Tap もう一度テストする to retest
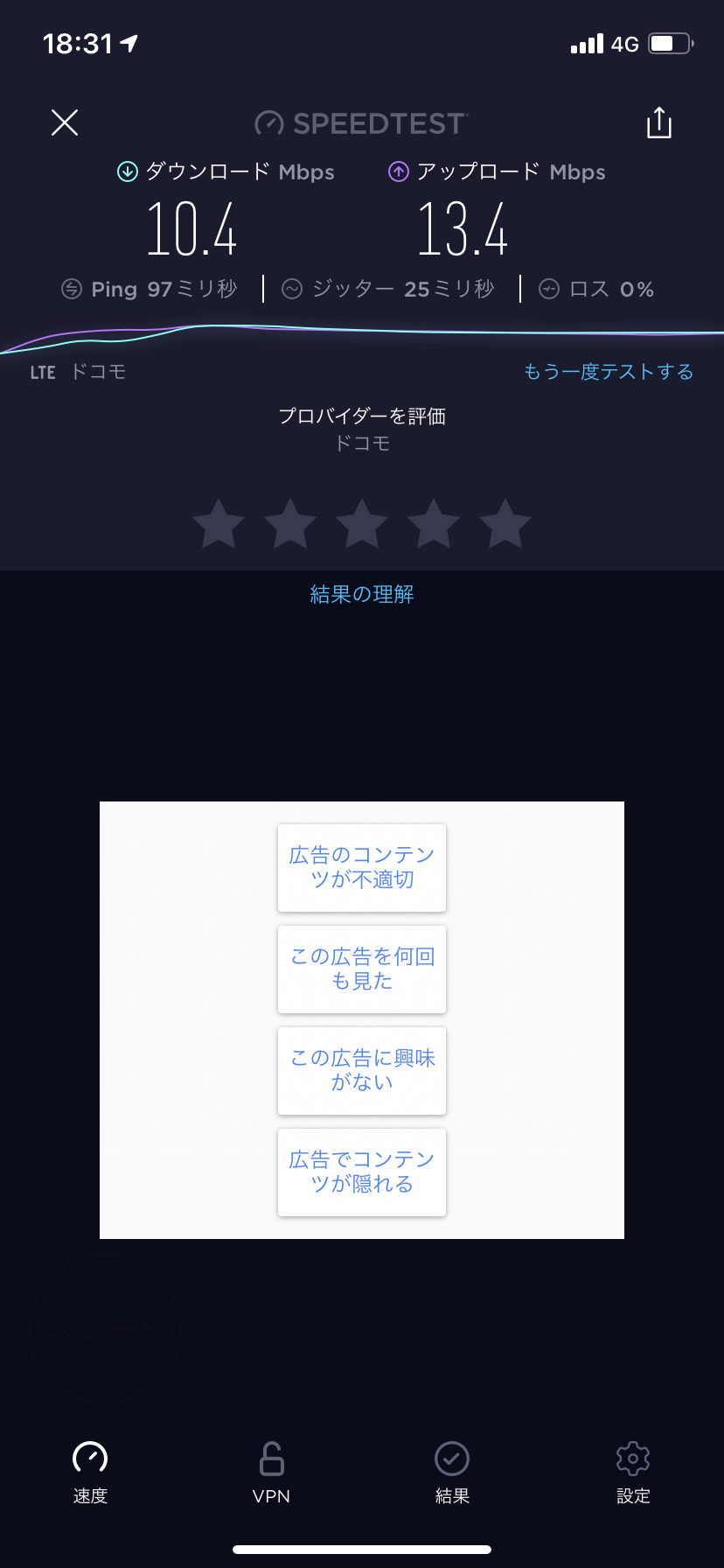The height and width of the screenshot is (1568, 724). [609, 372]
